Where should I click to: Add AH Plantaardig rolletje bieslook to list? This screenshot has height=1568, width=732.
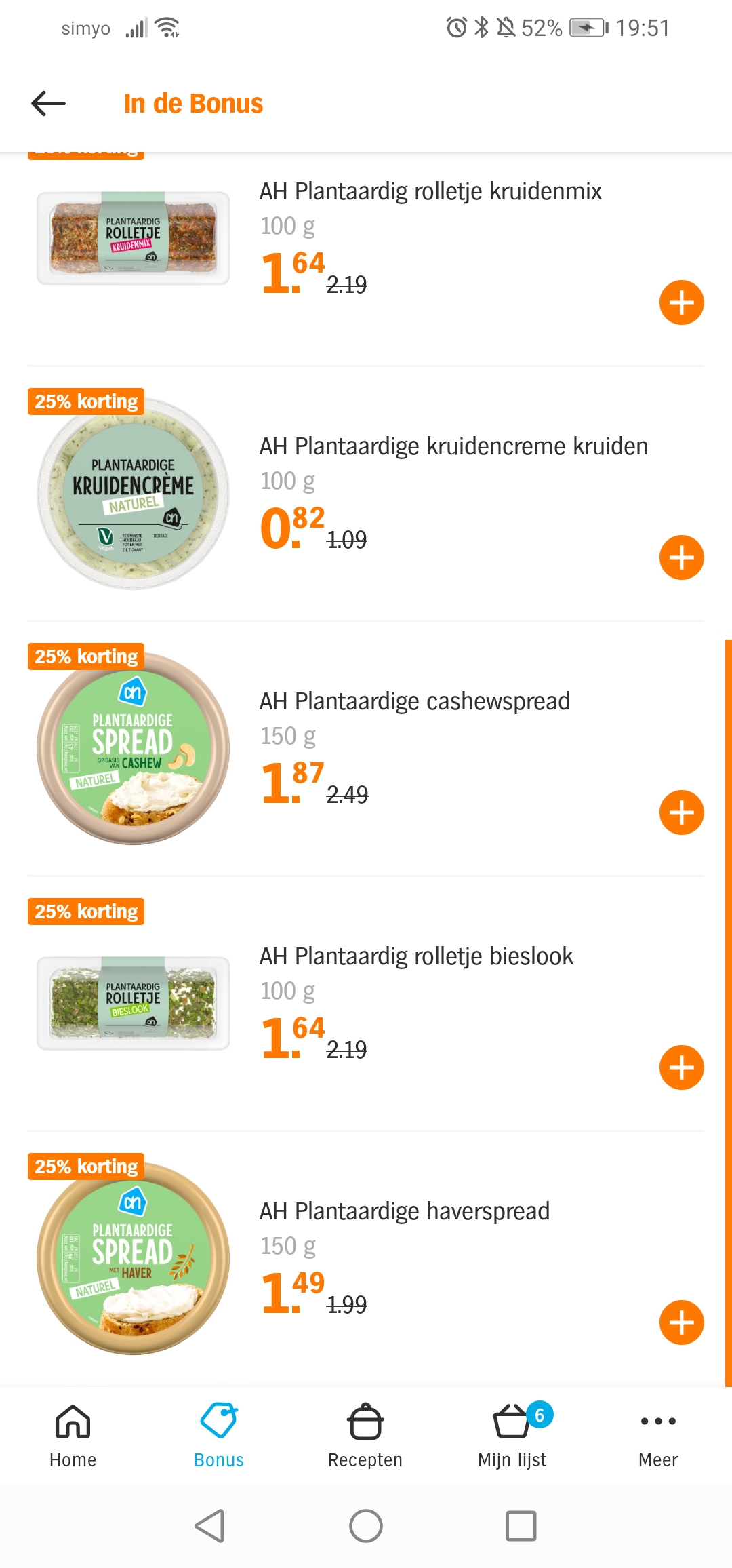point(681,1067)
